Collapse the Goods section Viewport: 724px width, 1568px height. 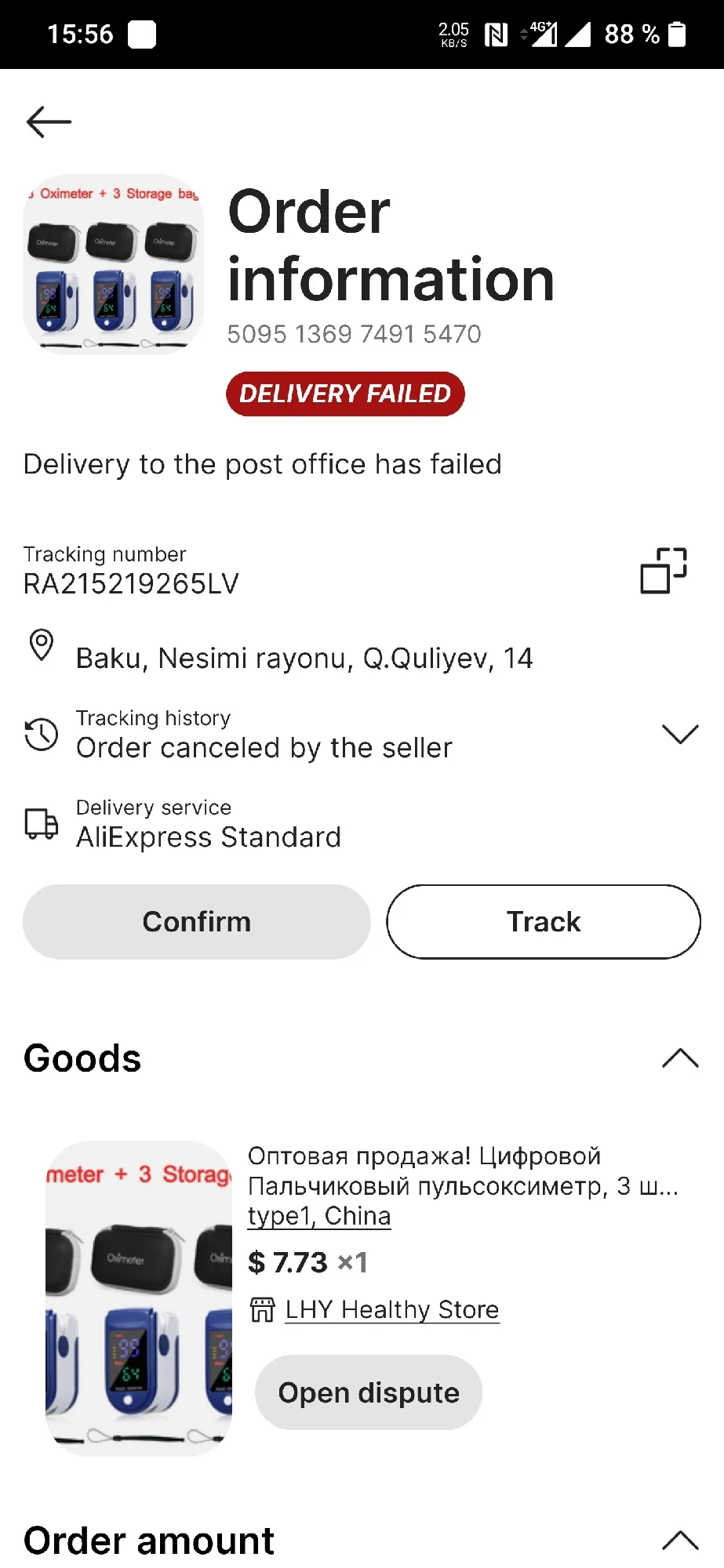point(679,1058)
